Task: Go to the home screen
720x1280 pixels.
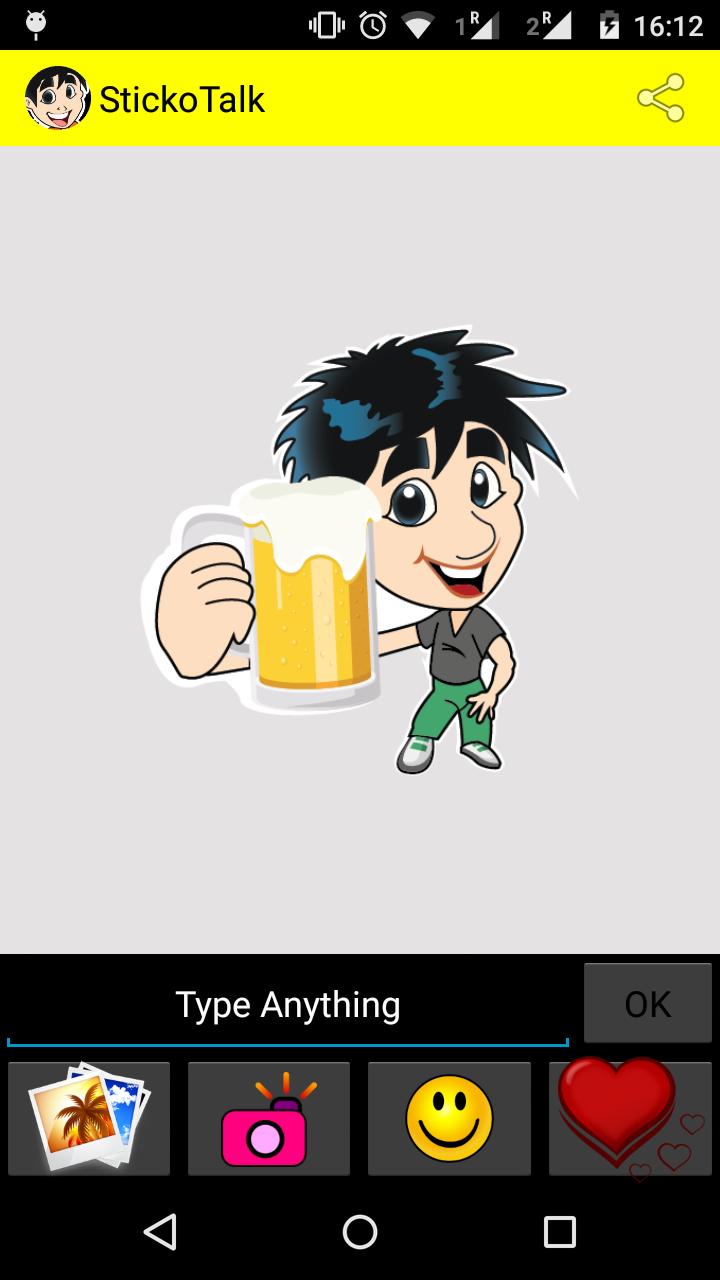Action: coord(360,1232)
